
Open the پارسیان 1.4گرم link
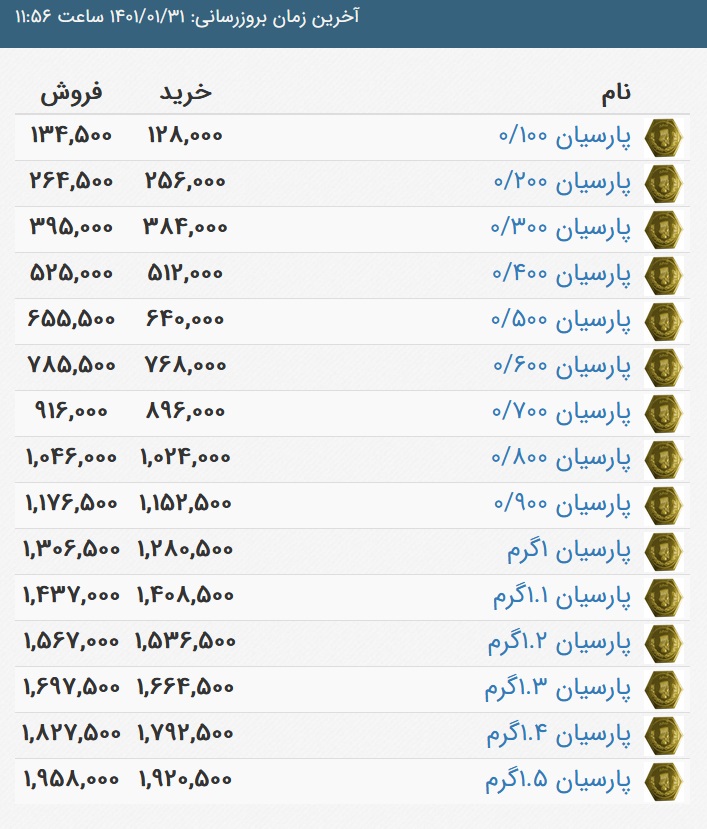[x=560, y=735]
